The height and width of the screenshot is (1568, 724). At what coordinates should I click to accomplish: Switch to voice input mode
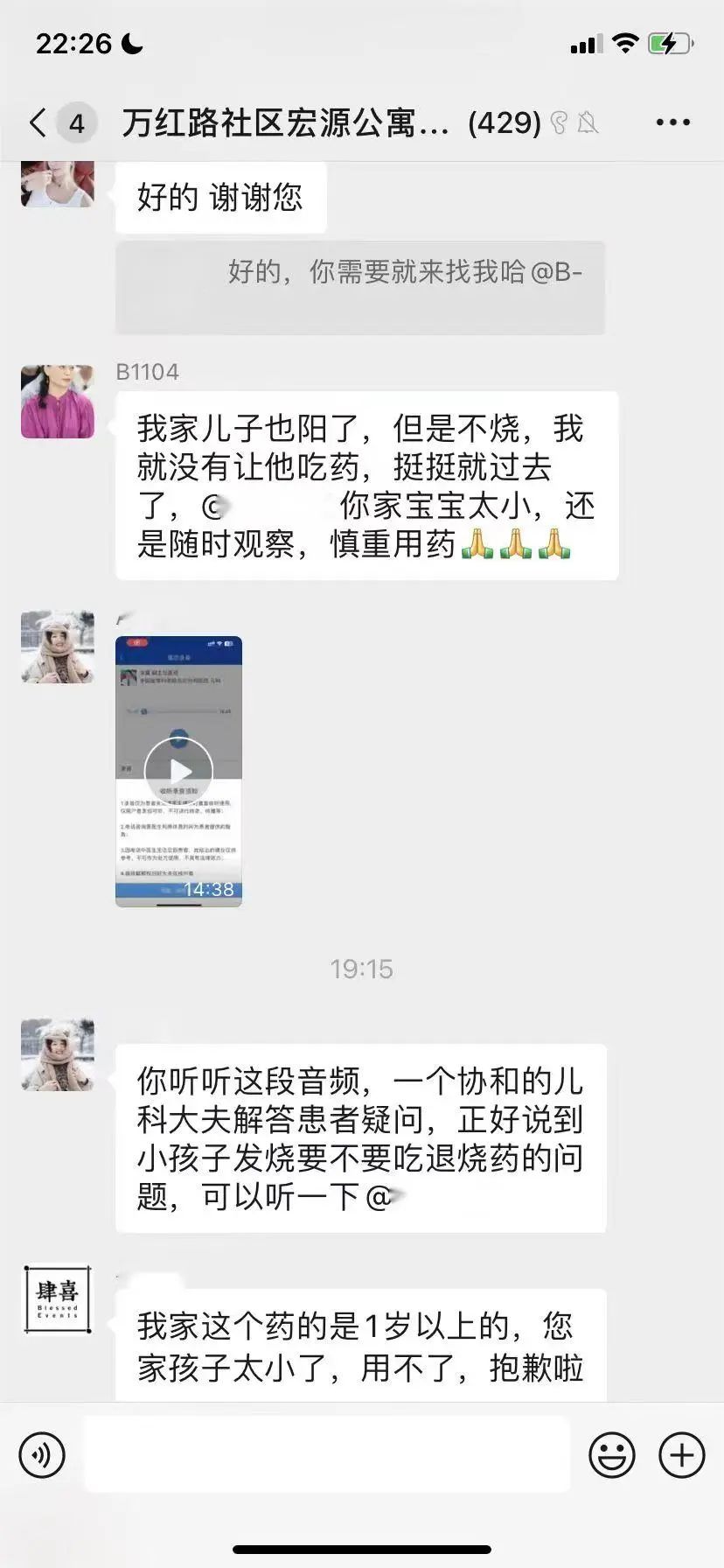point(42,1455)
